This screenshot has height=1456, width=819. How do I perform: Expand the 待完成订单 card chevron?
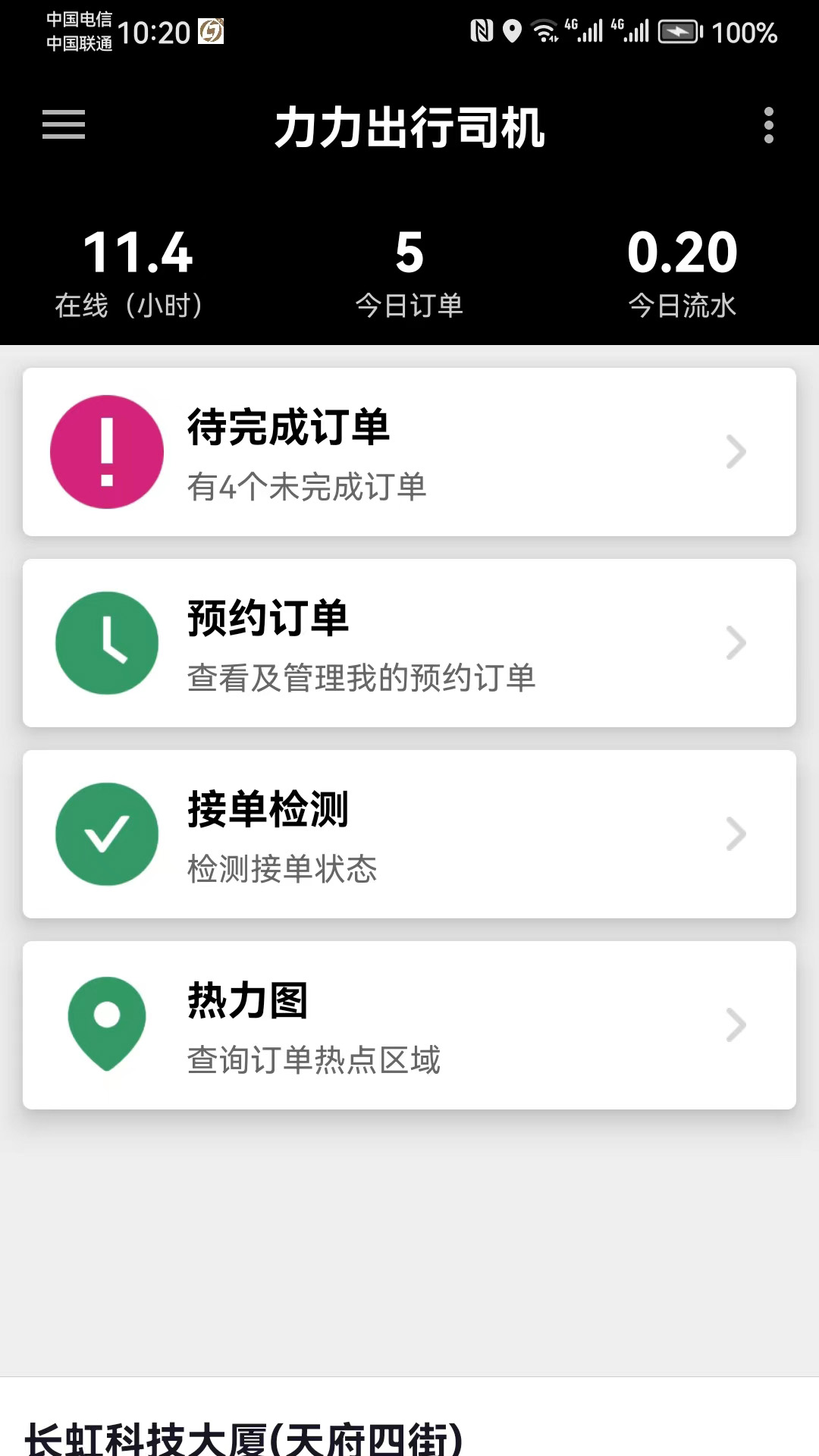735,451
